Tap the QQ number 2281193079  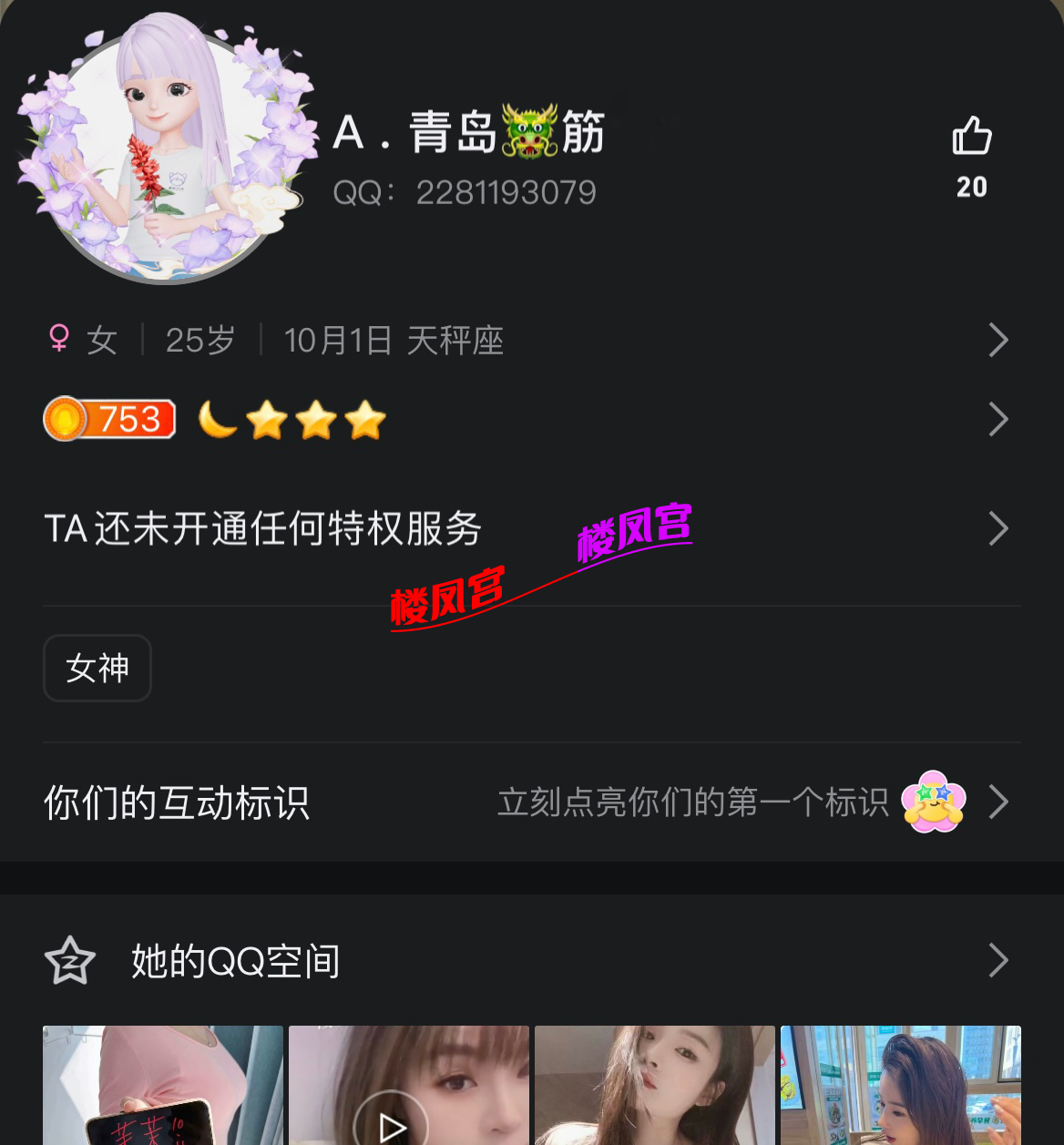point(506,191)
